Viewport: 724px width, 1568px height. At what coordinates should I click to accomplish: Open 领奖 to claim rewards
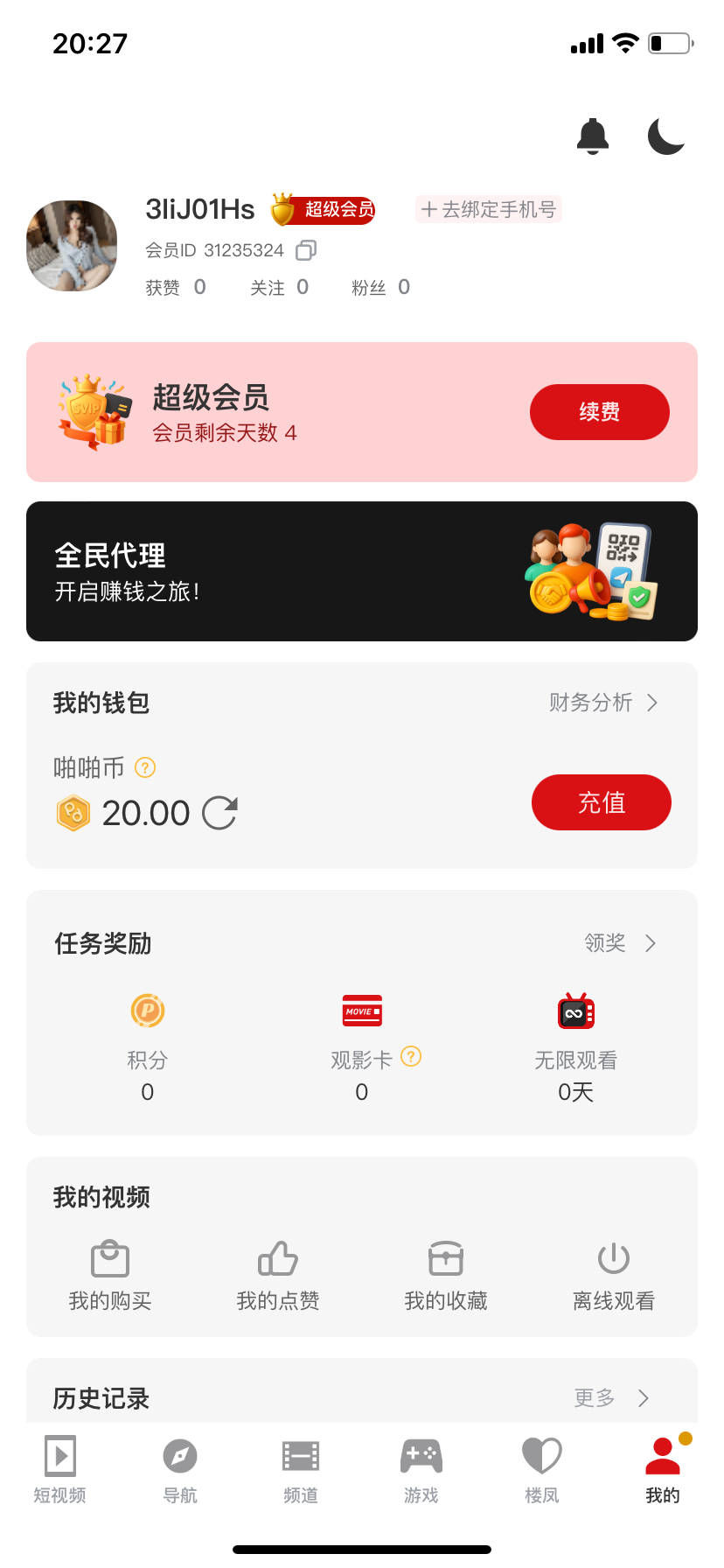(619, 943)
